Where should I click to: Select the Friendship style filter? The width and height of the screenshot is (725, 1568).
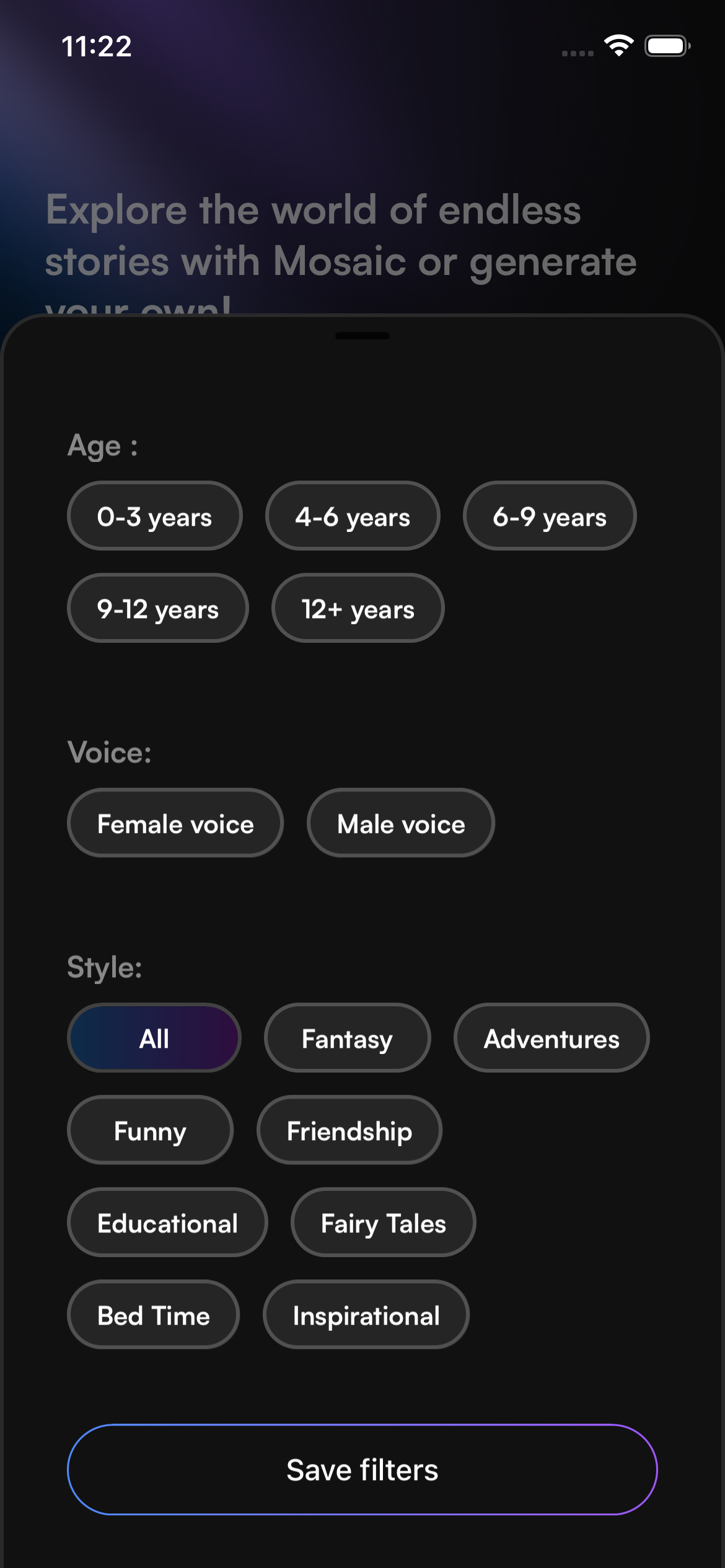(x=349, y=1130)
